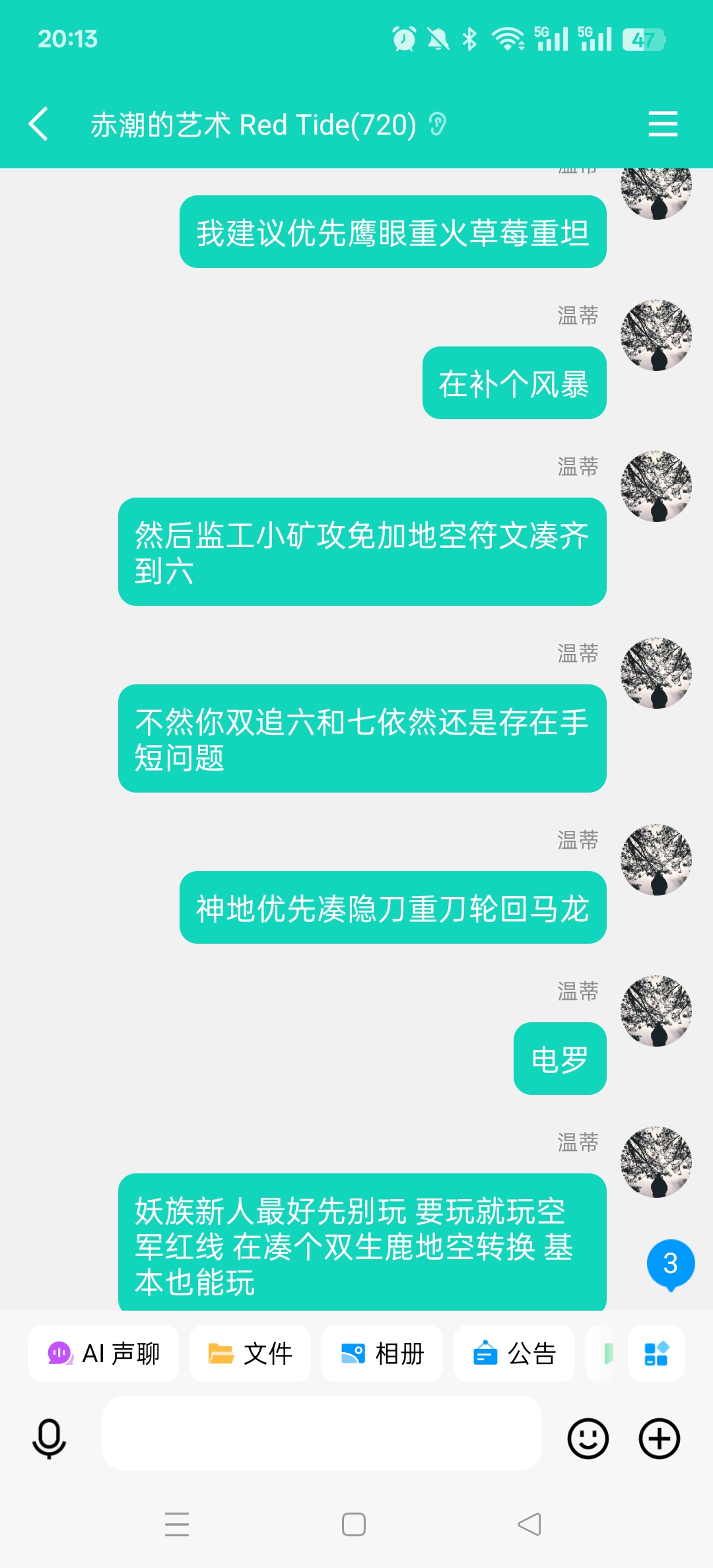Viewport: 713px width, 1568px height.
Task: Jump to the 3 new messages
Action: pyautogui.click(x=670, y=1264)
